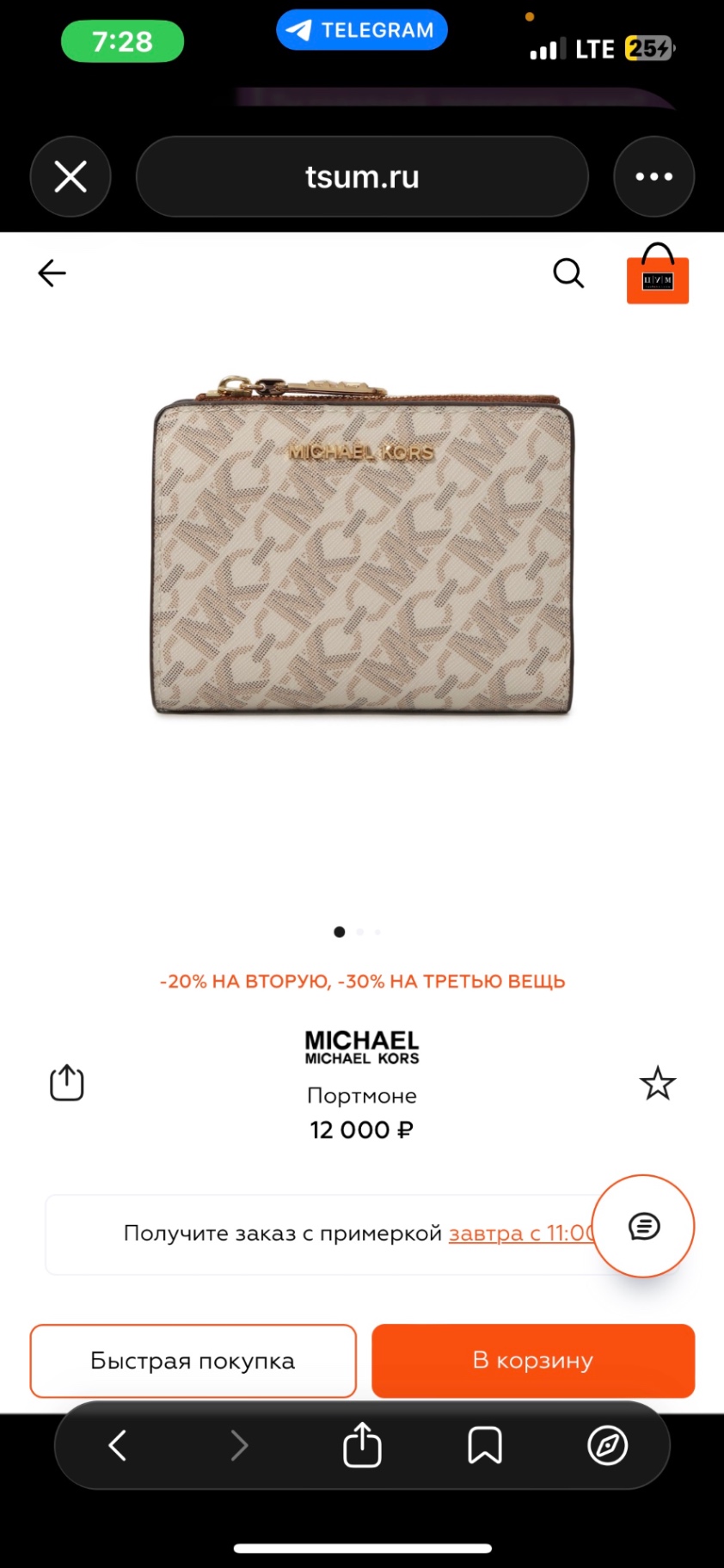Bookmark this page in the browser toolbar
724x1568 pixels.
[x=485, y=1446]
